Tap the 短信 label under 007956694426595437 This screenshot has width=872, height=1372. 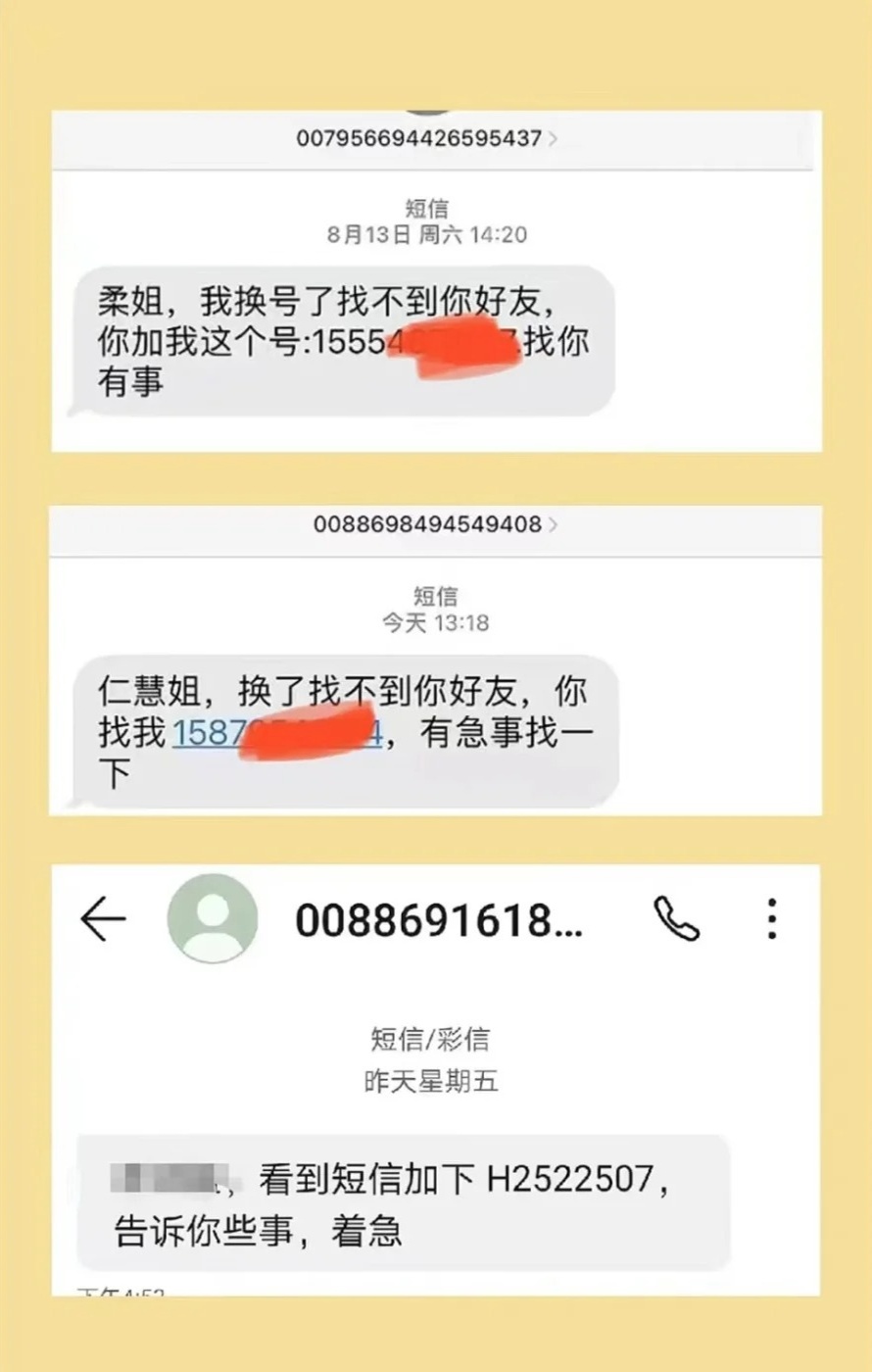tap(435, 209)
